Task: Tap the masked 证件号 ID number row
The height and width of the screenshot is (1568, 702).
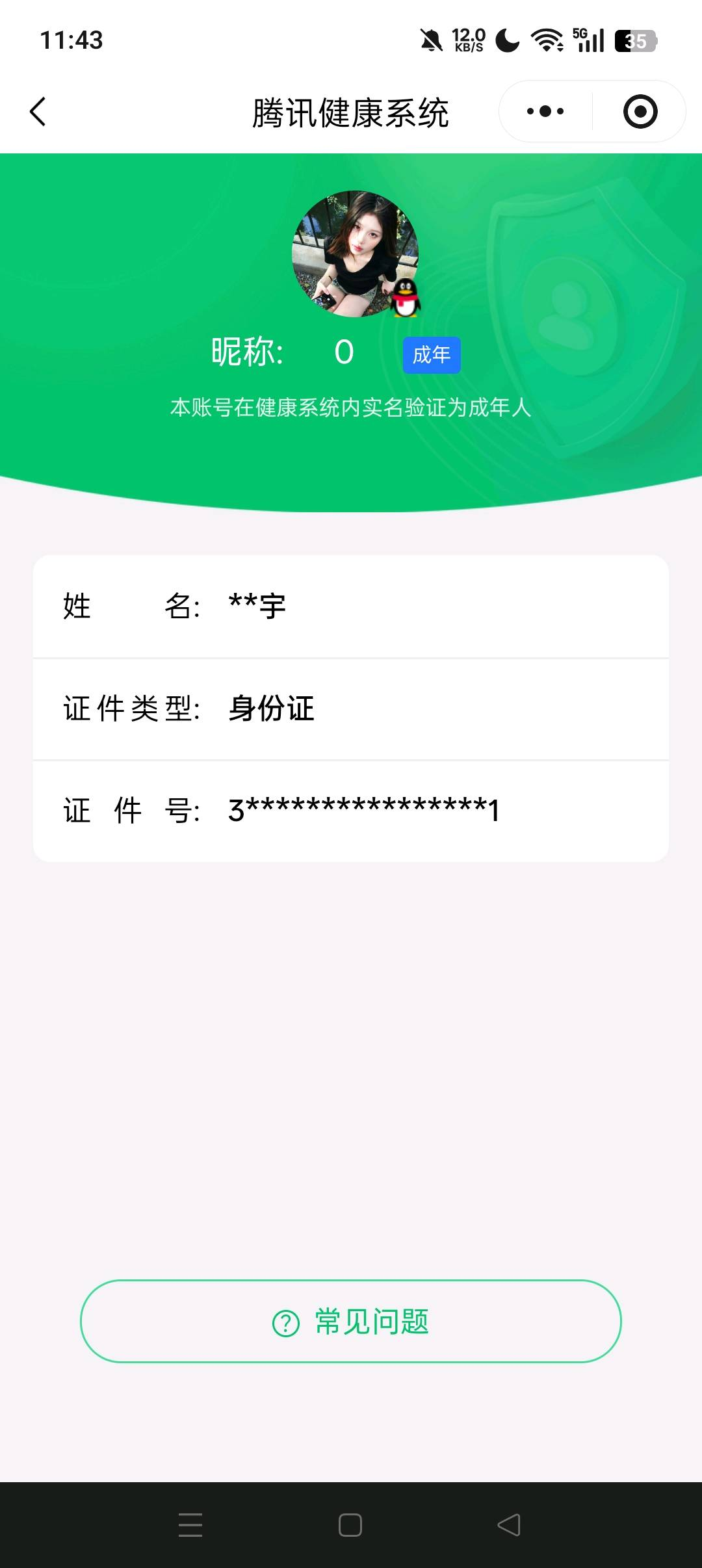Action: coord(351,809)
